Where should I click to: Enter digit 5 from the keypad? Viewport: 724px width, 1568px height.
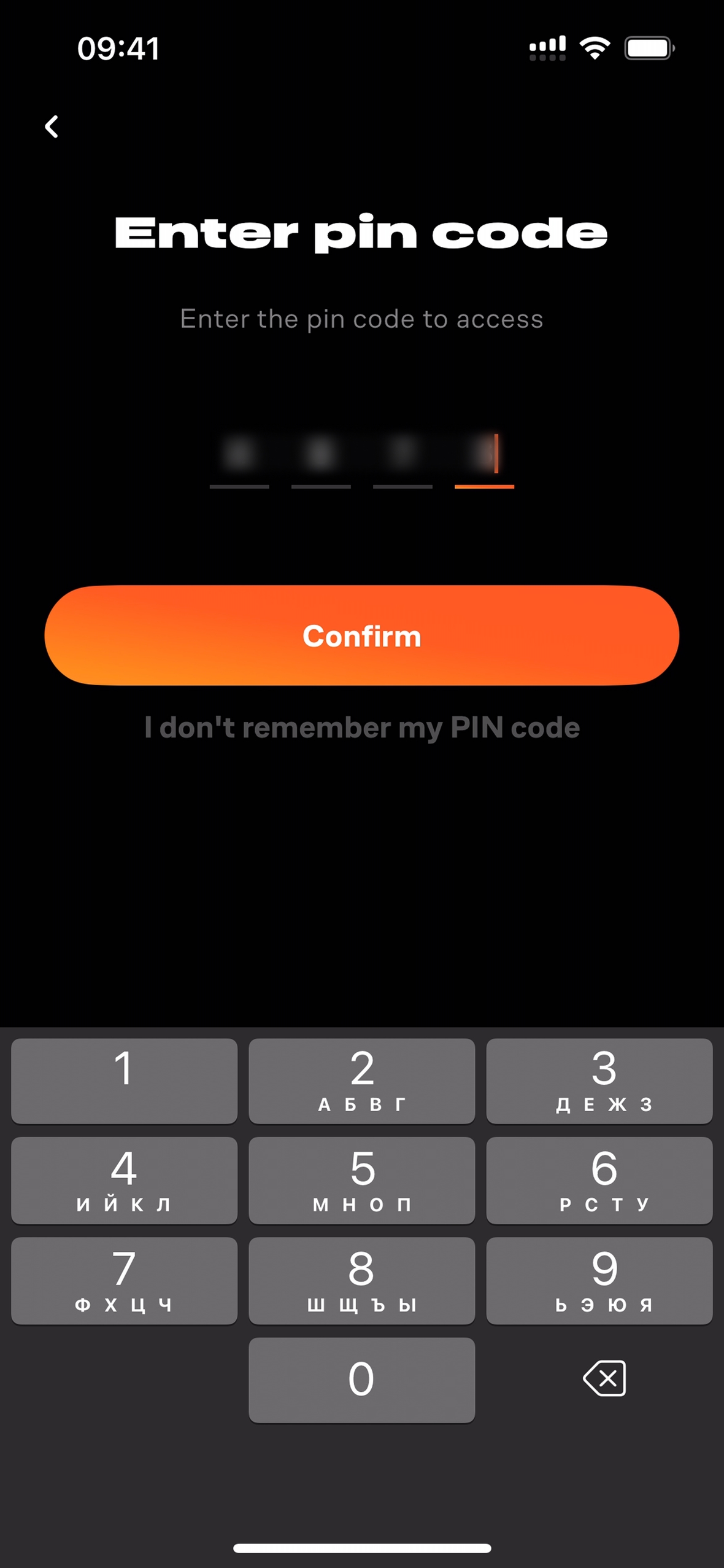361,1180
